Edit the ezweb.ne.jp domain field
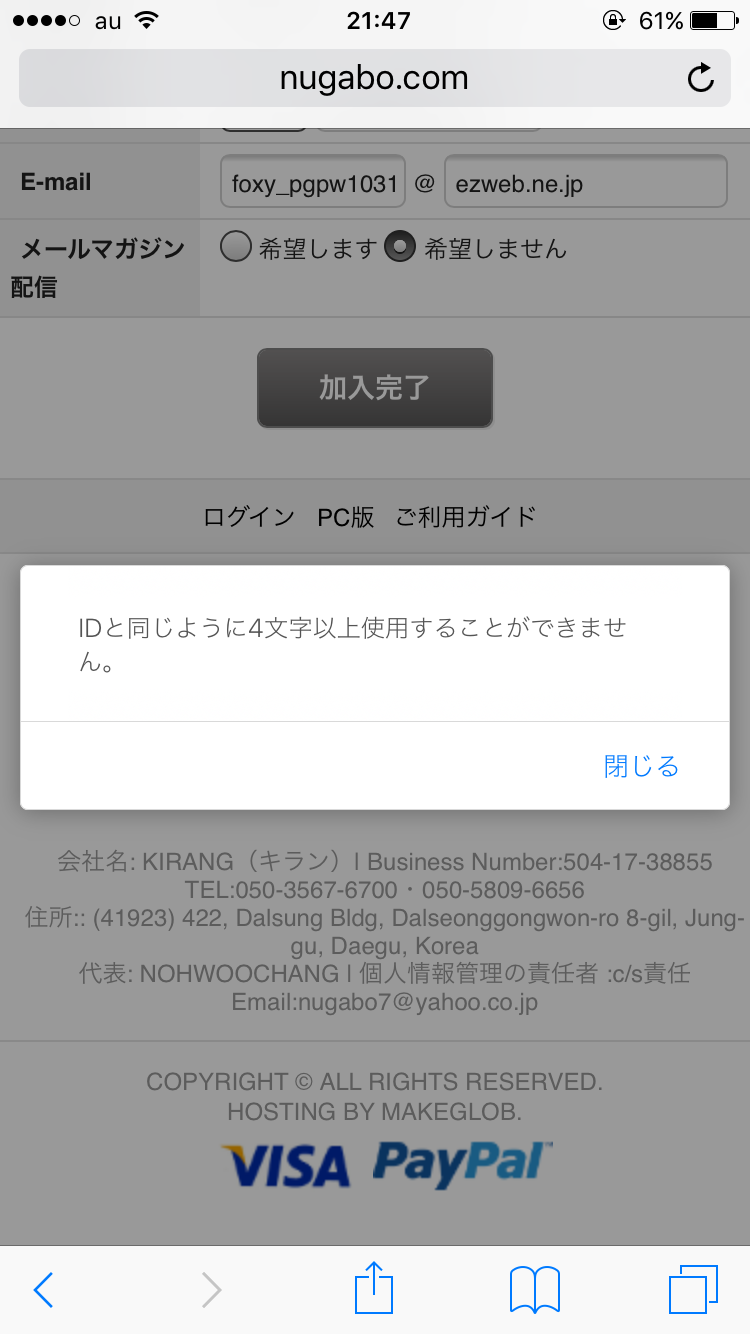 [x=585, y=181]
